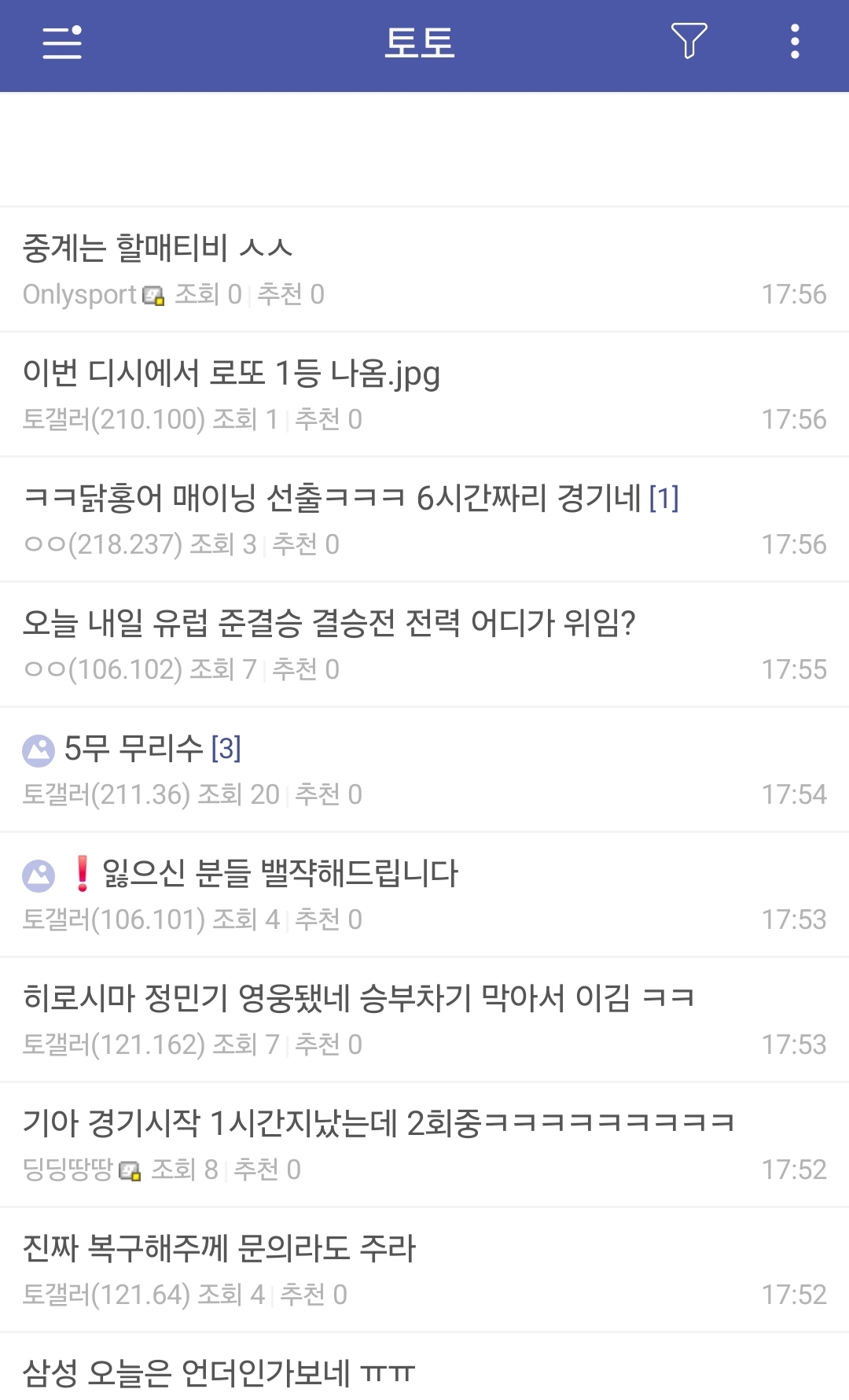Open the '5무 무리수' post

134,749
